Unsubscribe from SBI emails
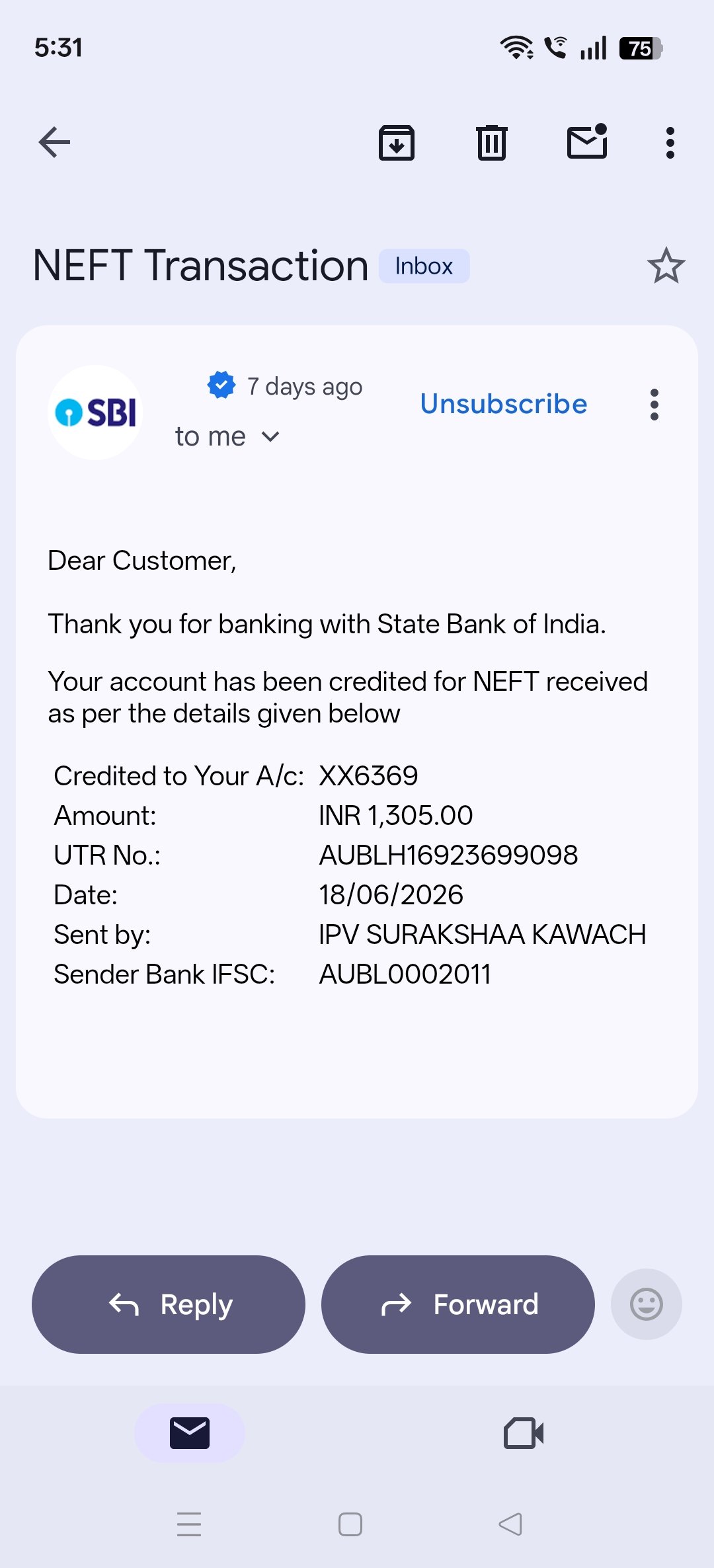Viewport: 714px width, 1568px height. [504, 404]
